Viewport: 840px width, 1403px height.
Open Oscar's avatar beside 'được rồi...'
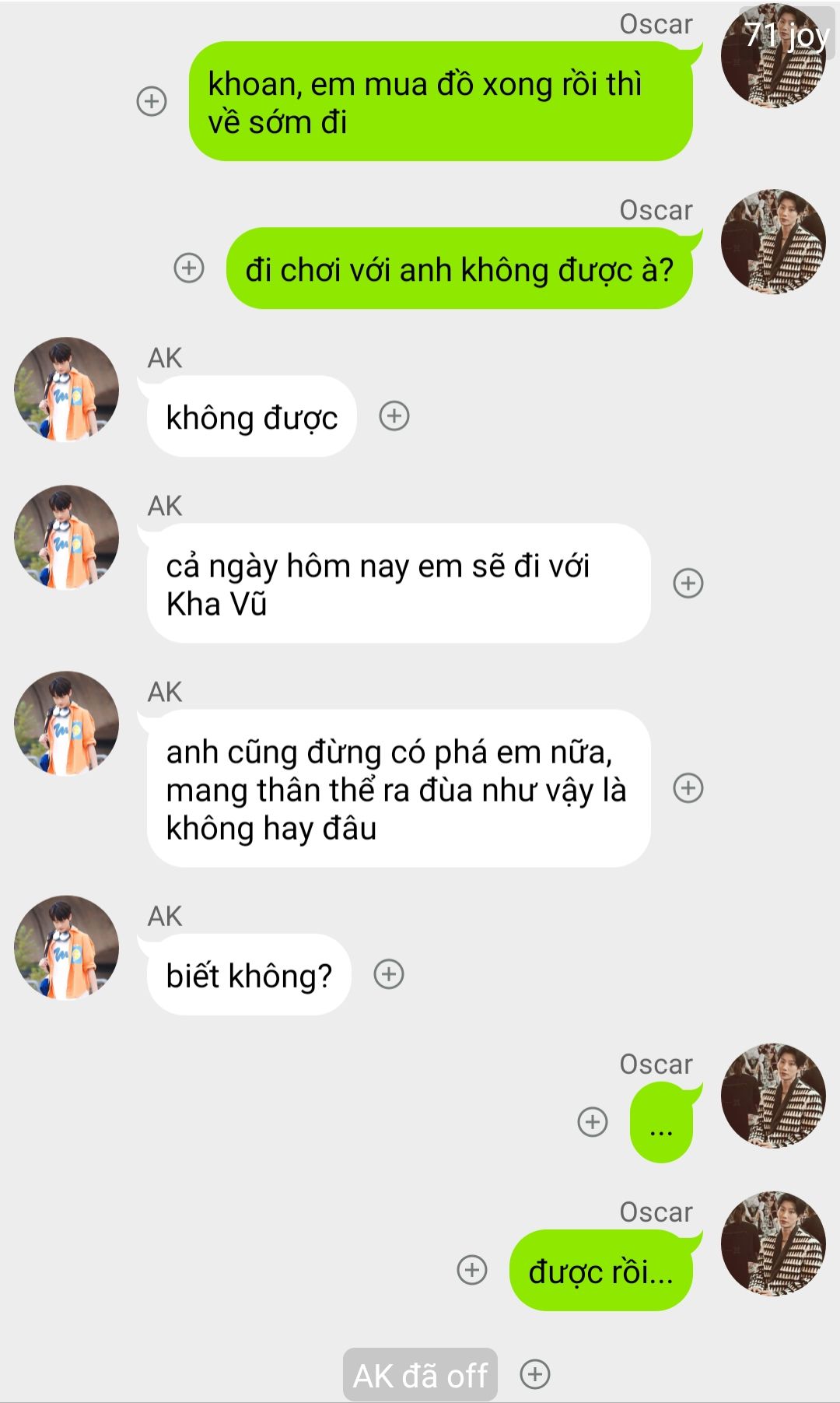pos(773,1243)
